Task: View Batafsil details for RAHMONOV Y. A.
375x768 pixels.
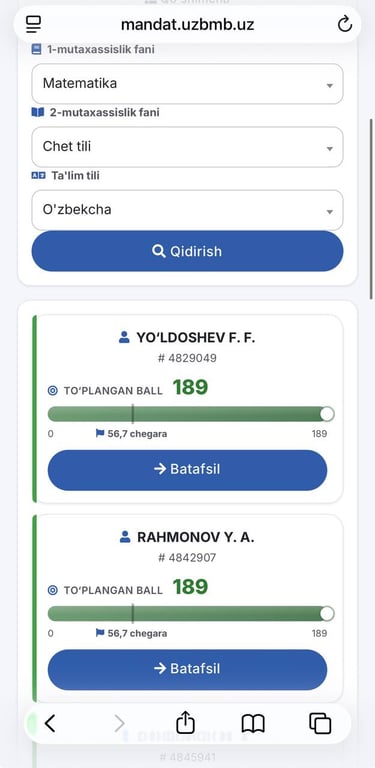Action: coord(187,669)
